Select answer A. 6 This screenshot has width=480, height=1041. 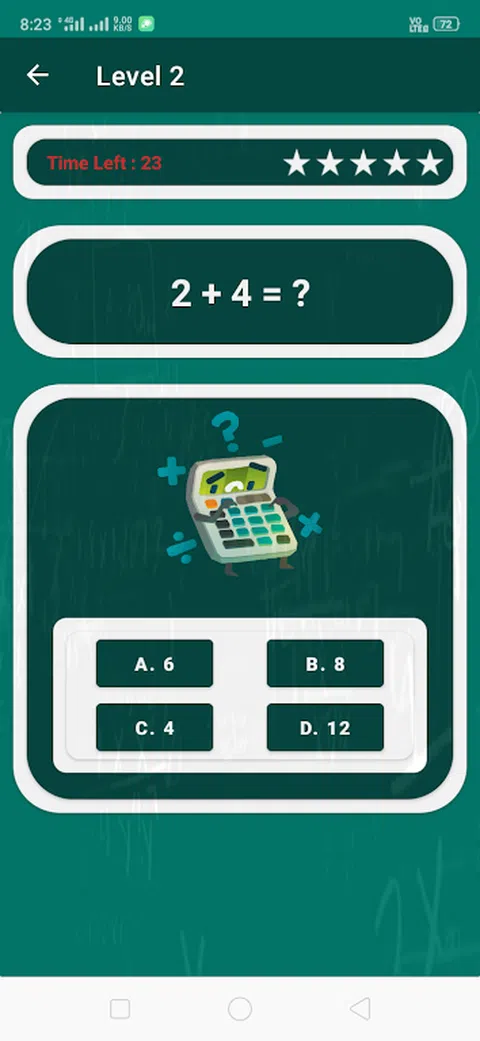155,663
